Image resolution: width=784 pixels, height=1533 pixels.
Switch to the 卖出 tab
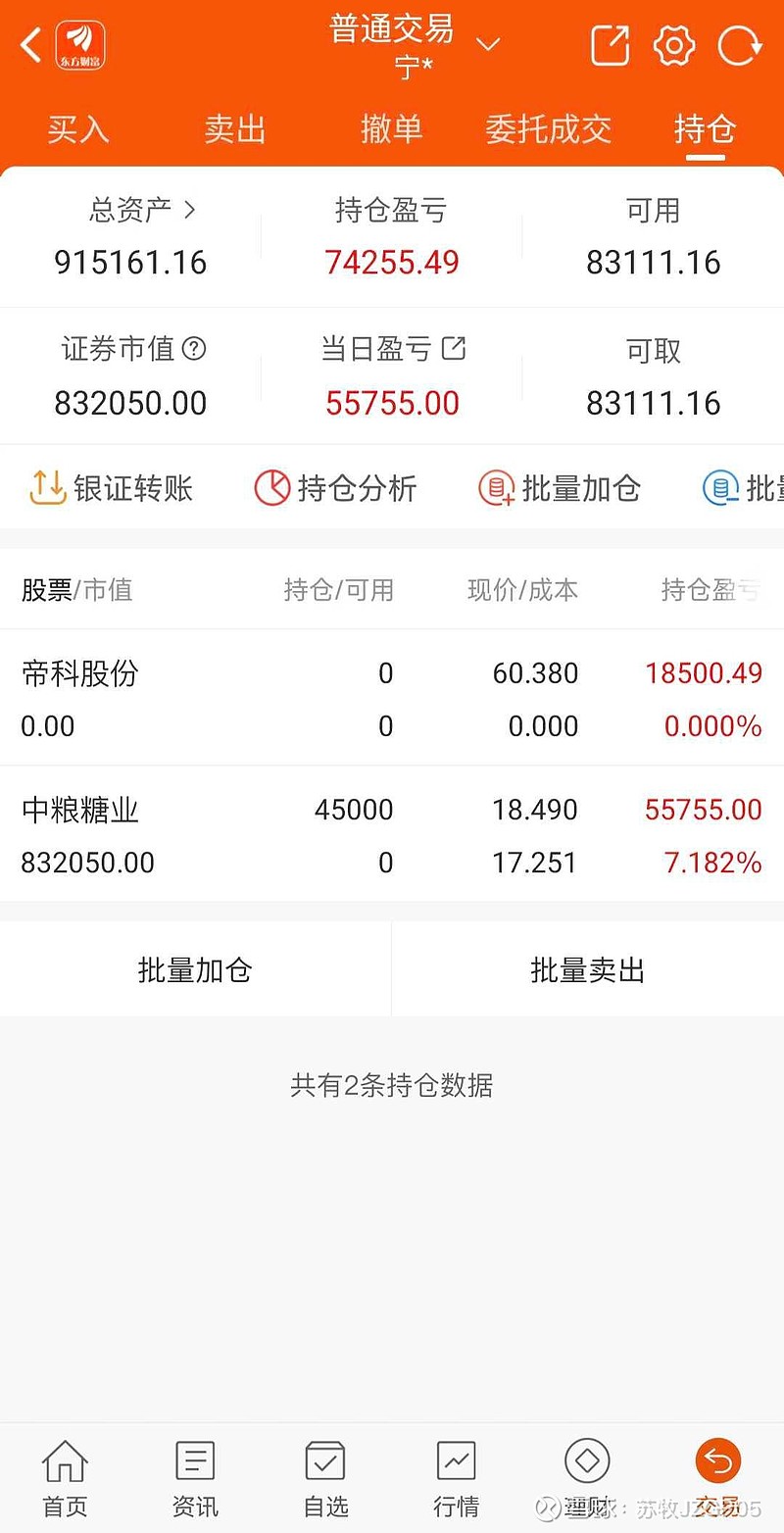(235, 129)
